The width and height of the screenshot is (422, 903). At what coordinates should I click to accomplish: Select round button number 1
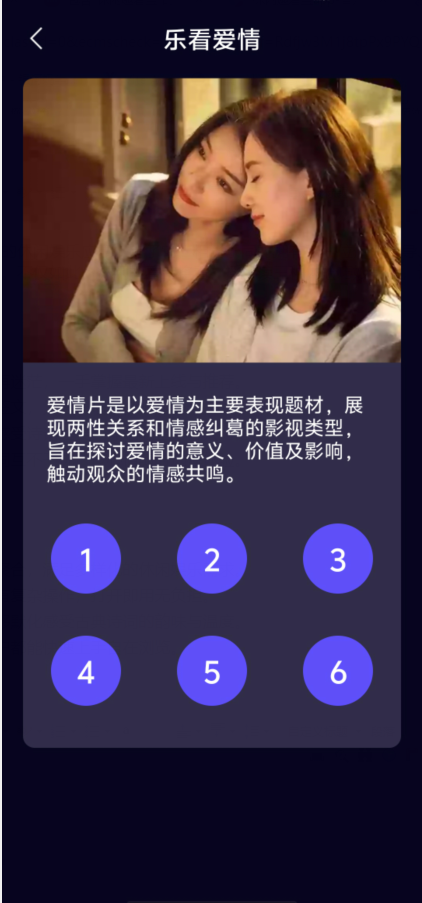(x=86, y=559)
